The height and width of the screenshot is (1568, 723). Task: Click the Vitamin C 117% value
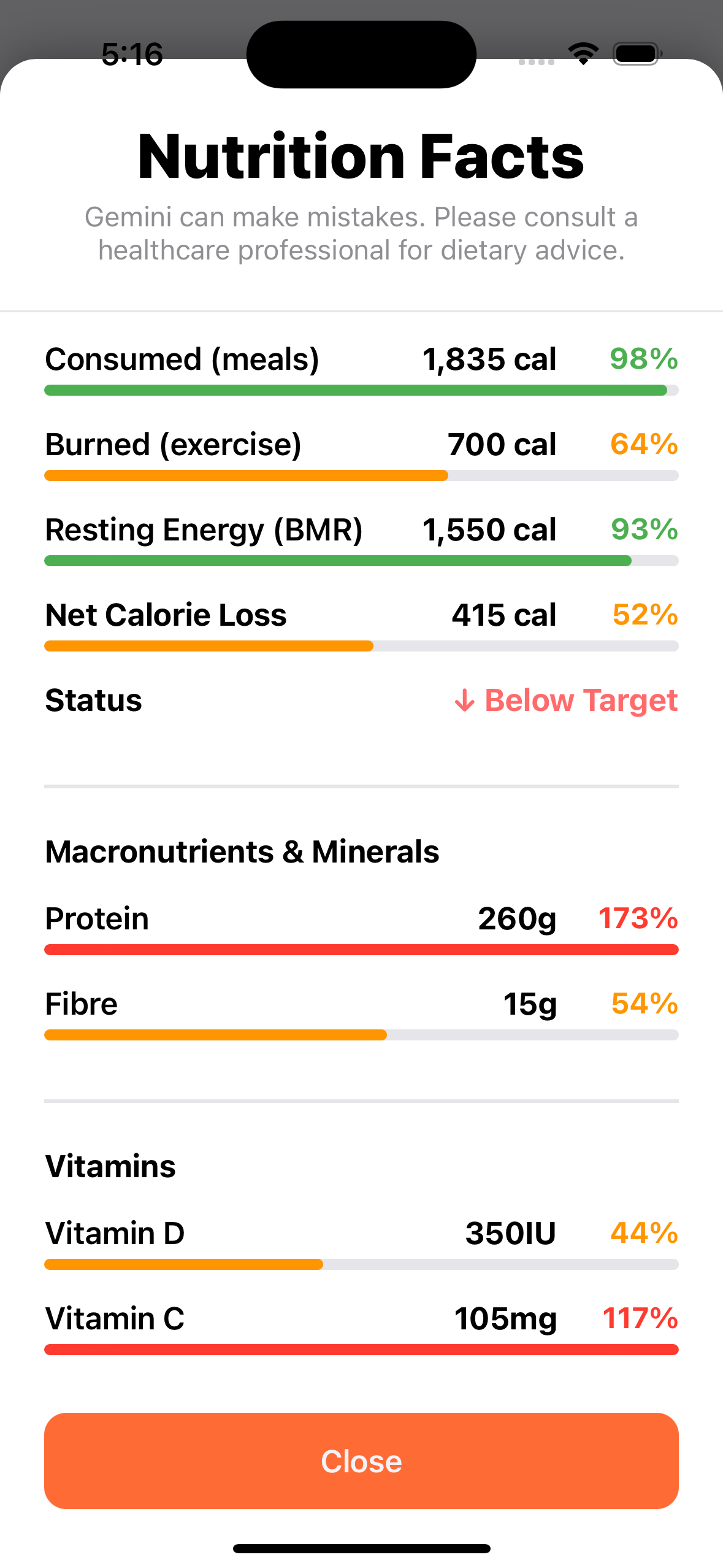click(x=640, y=1318)
